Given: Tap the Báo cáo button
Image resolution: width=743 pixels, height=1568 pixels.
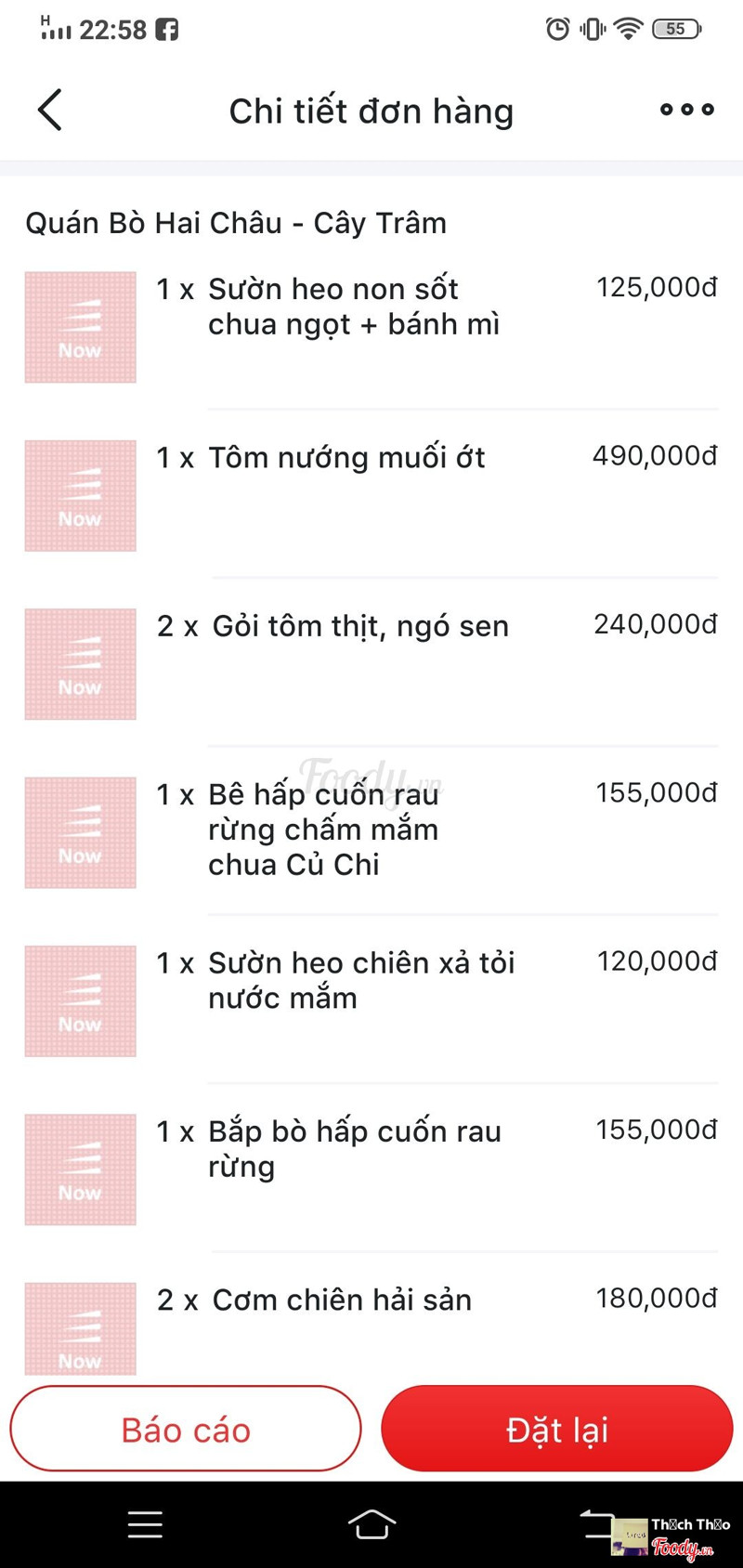Looking at the screenshot, I should click(186, 1429).
